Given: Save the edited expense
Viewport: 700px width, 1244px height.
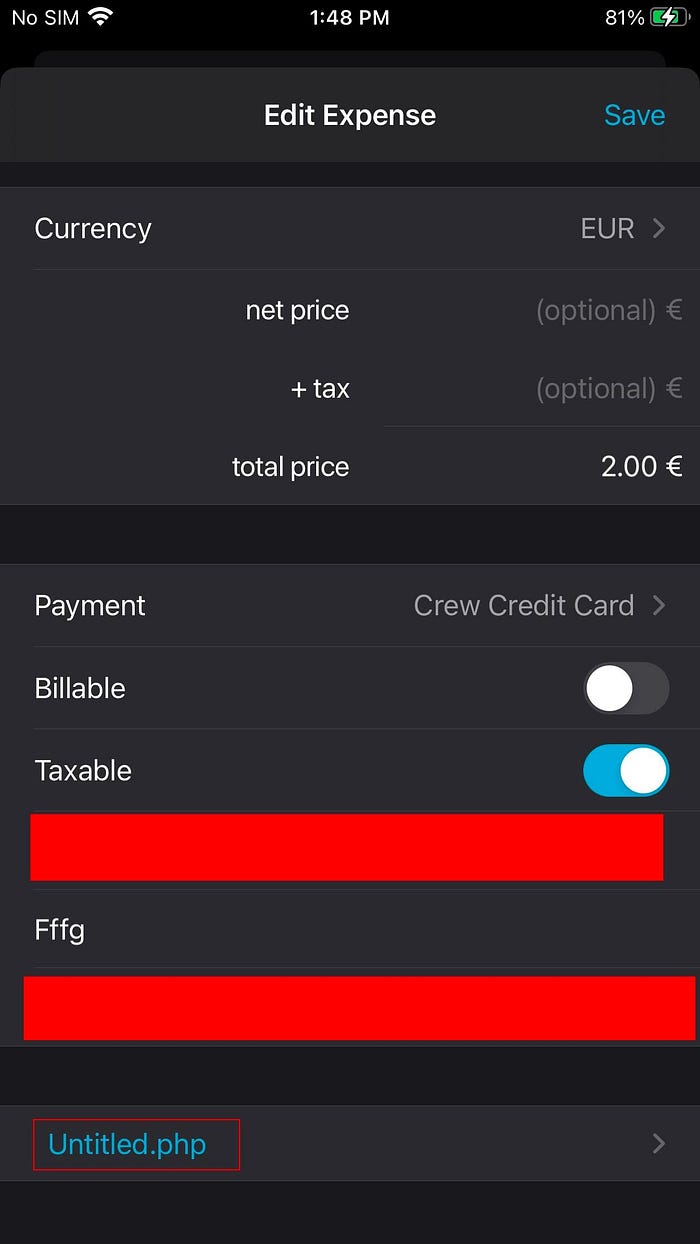Looking at the screenshot, I should (634, 115).
